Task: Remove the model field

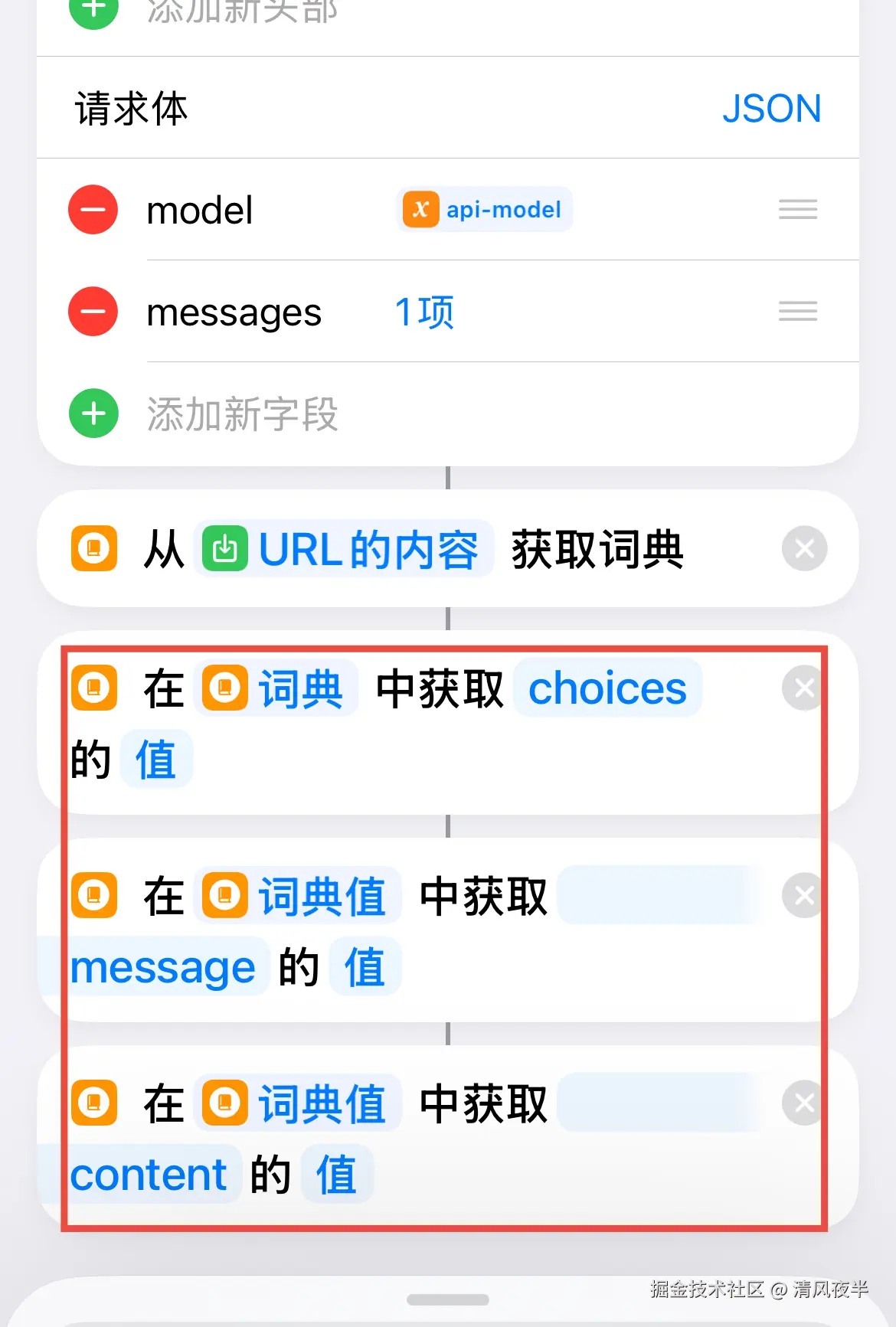Action: [93, 209]
